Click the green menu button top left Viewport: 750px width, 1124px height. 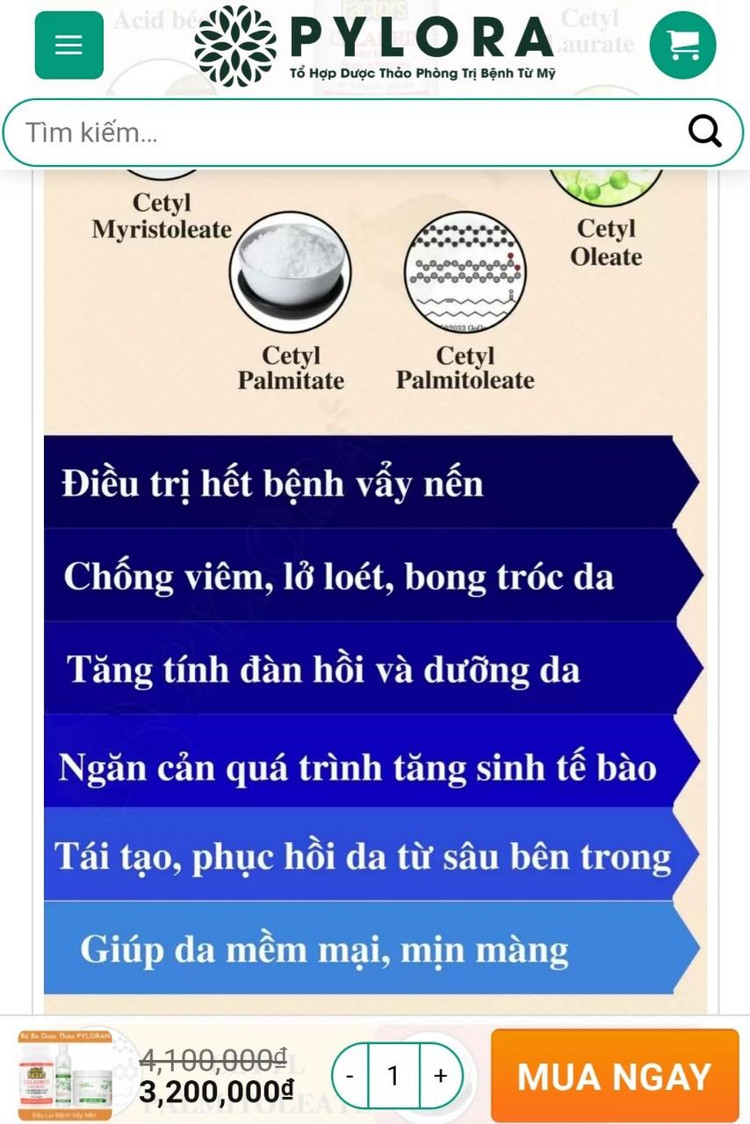pos(68,46)
